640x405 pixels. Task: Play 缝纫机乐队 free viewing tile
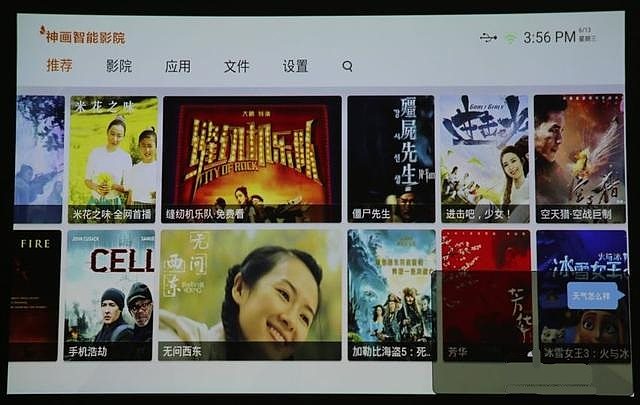252,158
